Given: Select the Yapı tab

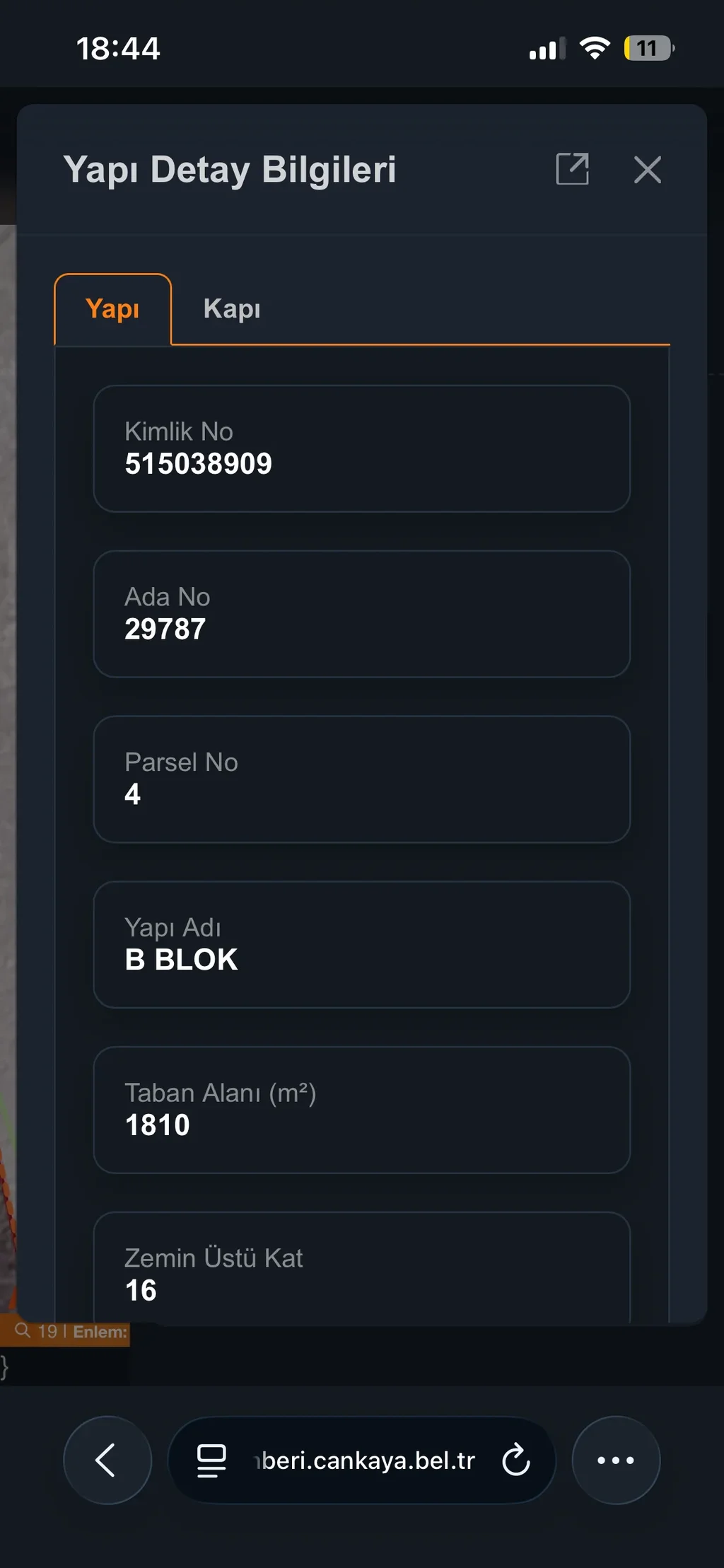Looking at the screenshot, I should 112,309.
